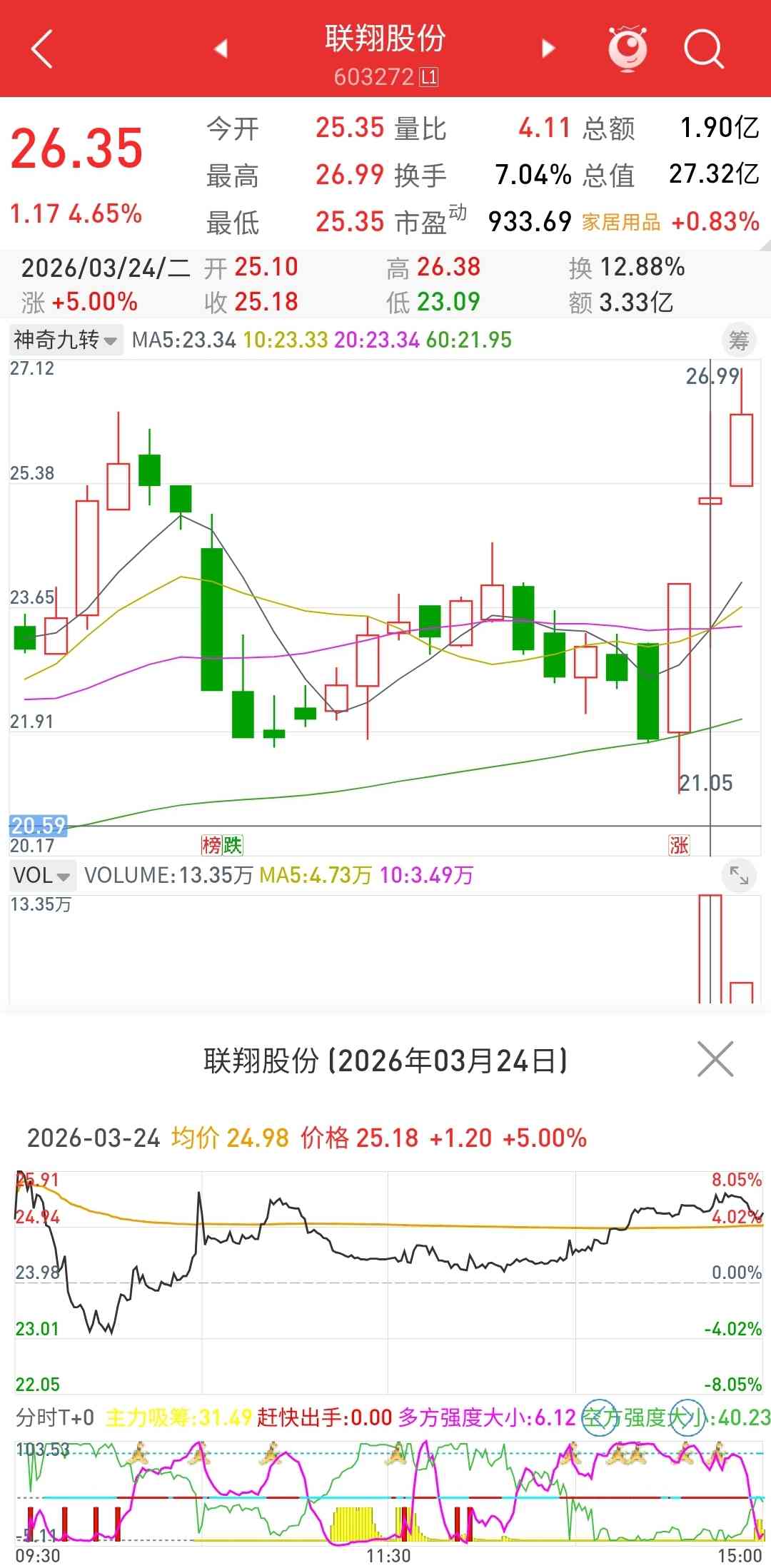Open the robot assistant icon
Viewport: 771px width, 1568px height.
[628, 49]
